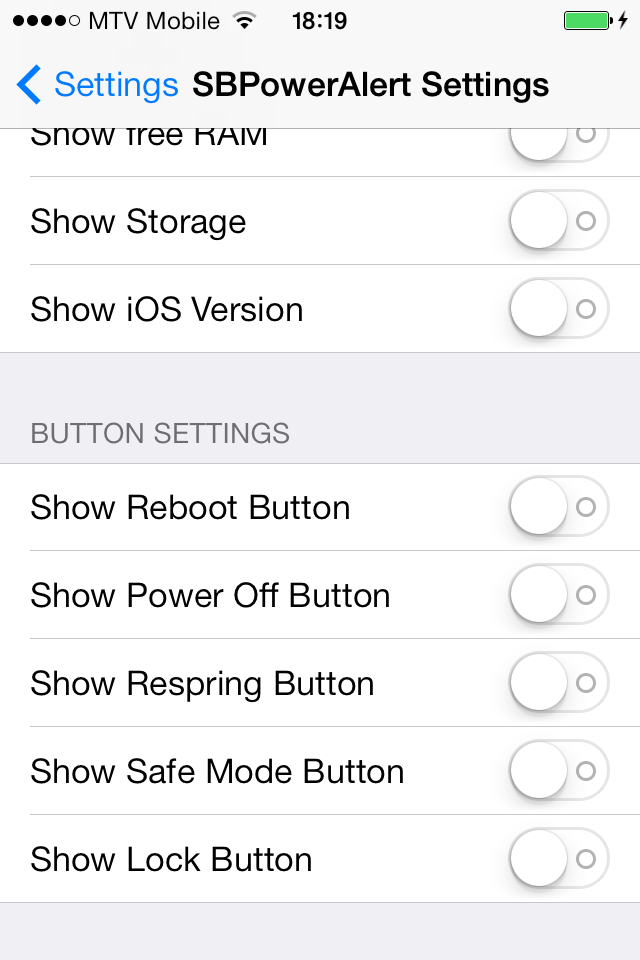Image resolution: width=640 pixels, height=960 pixels.
Task: Switch on Show Power Off Button
Action: [558, 595]
